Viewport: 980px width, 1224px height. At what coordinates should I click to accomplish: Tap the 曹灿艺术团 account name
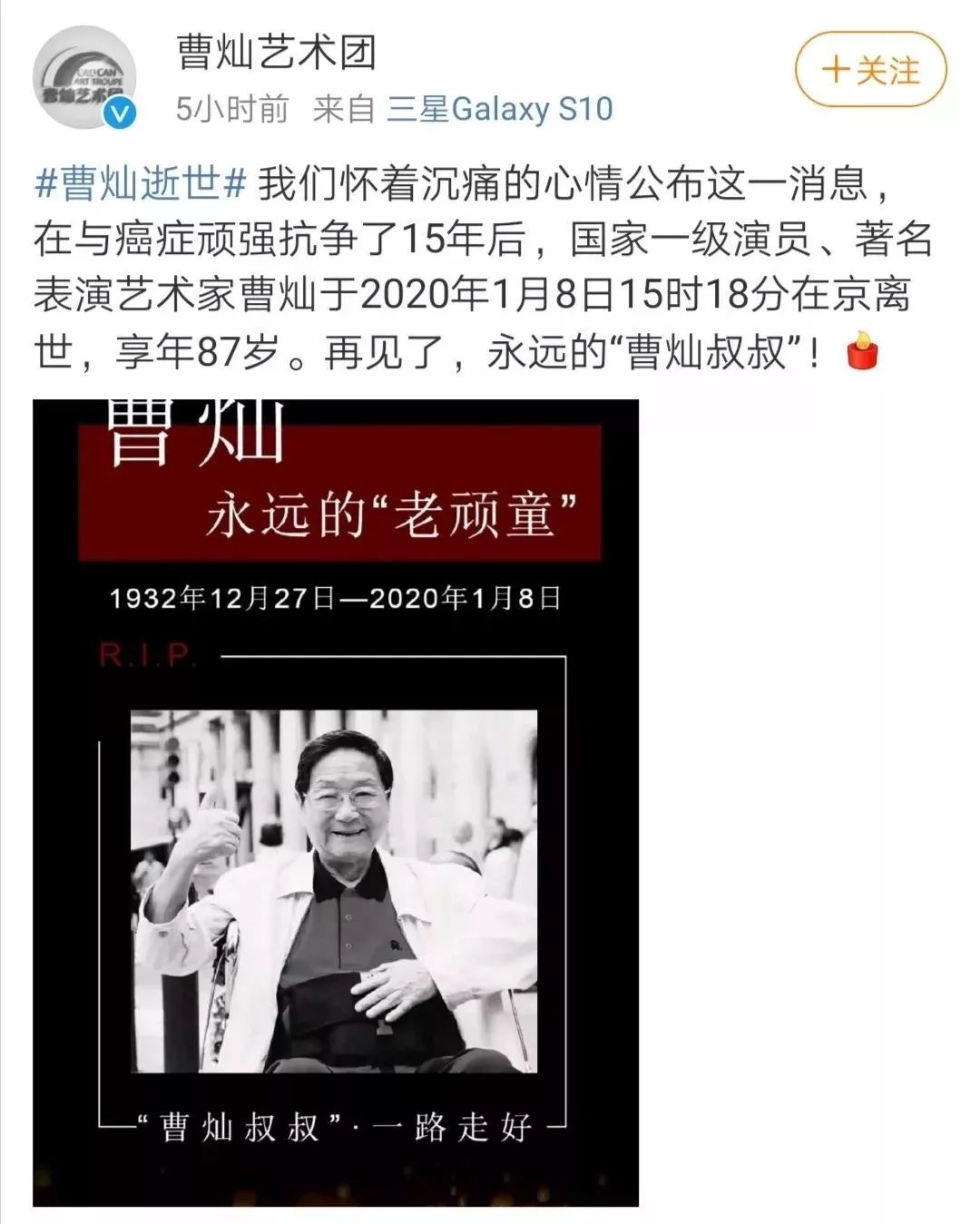tap(276, 52)
